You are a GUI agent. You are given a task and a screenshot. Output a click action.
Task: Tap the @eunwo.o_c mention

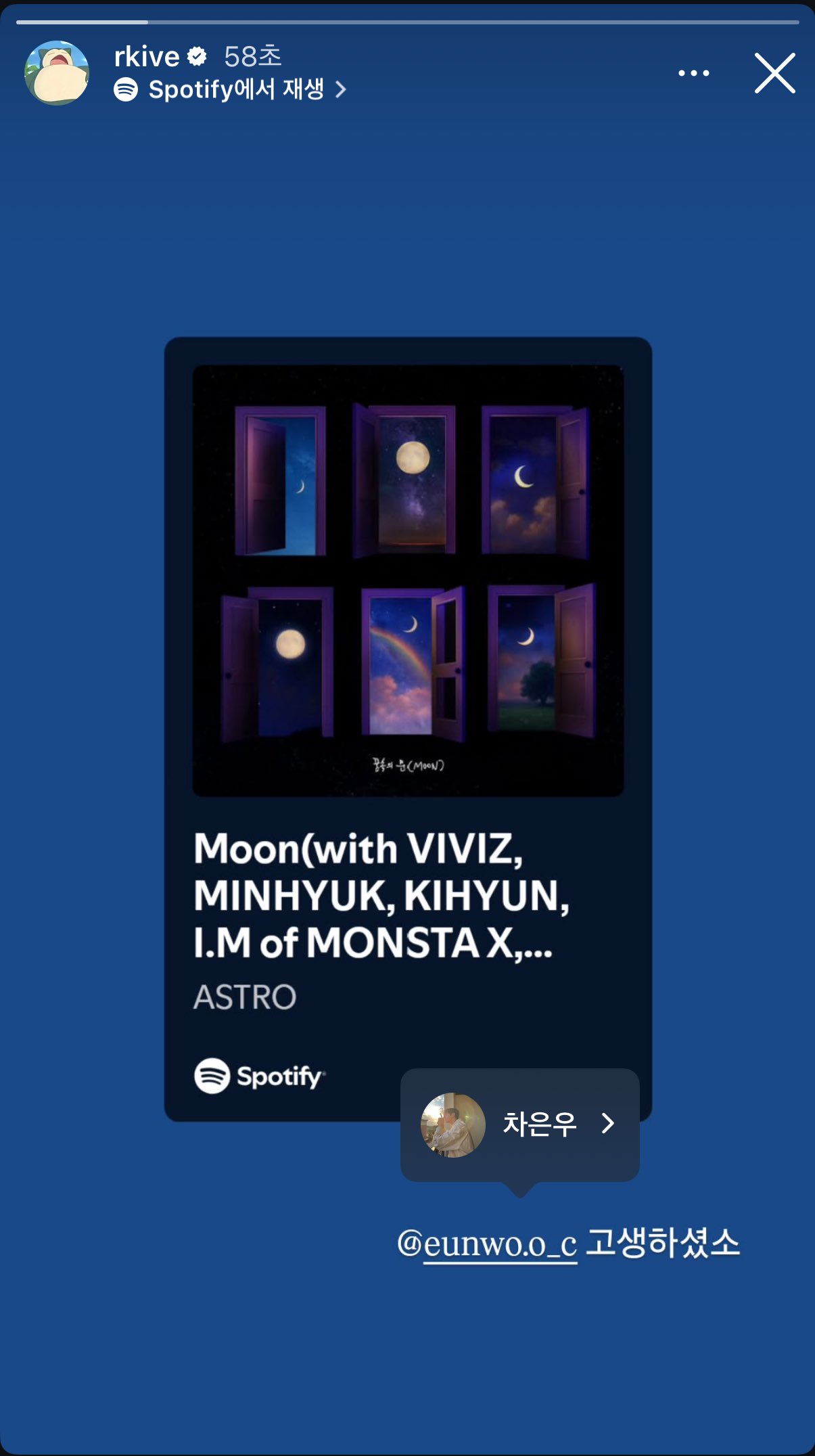[487, 1244]
